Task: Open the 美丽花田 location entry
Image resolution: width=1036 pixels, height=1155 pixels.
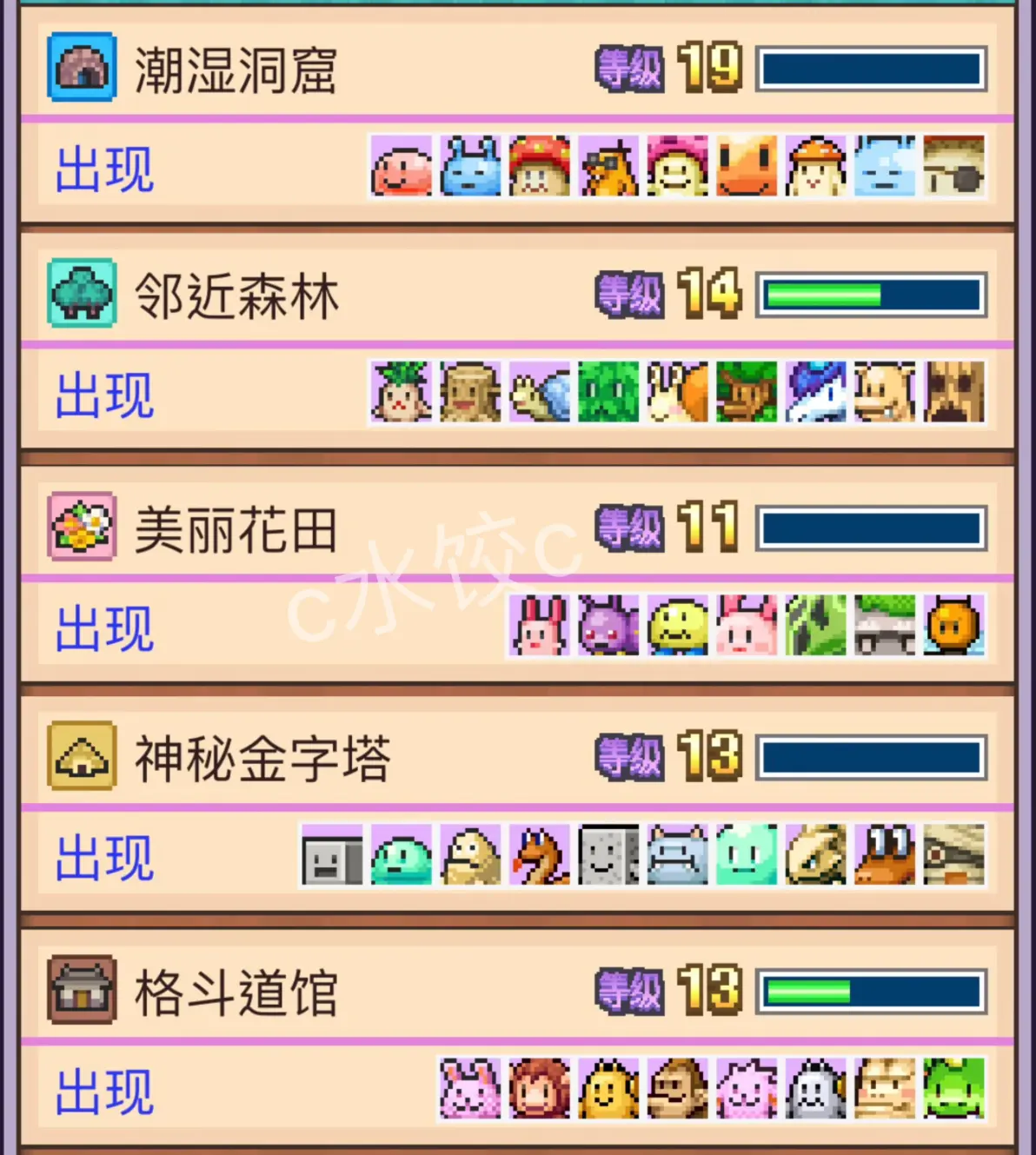Action: click(x=235, y=528)
